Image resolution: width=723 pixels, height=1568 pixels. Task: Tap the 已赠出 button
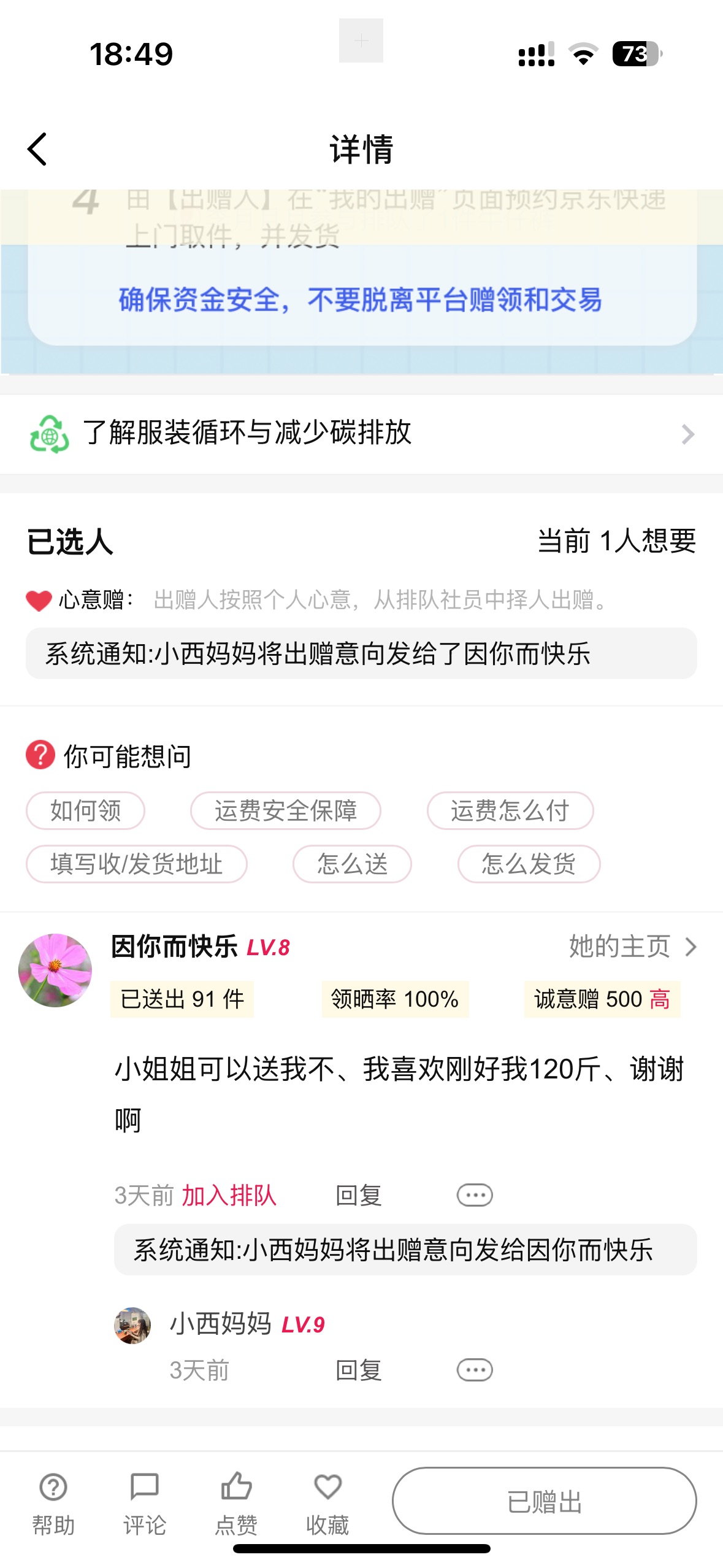tap(544, 1501)
